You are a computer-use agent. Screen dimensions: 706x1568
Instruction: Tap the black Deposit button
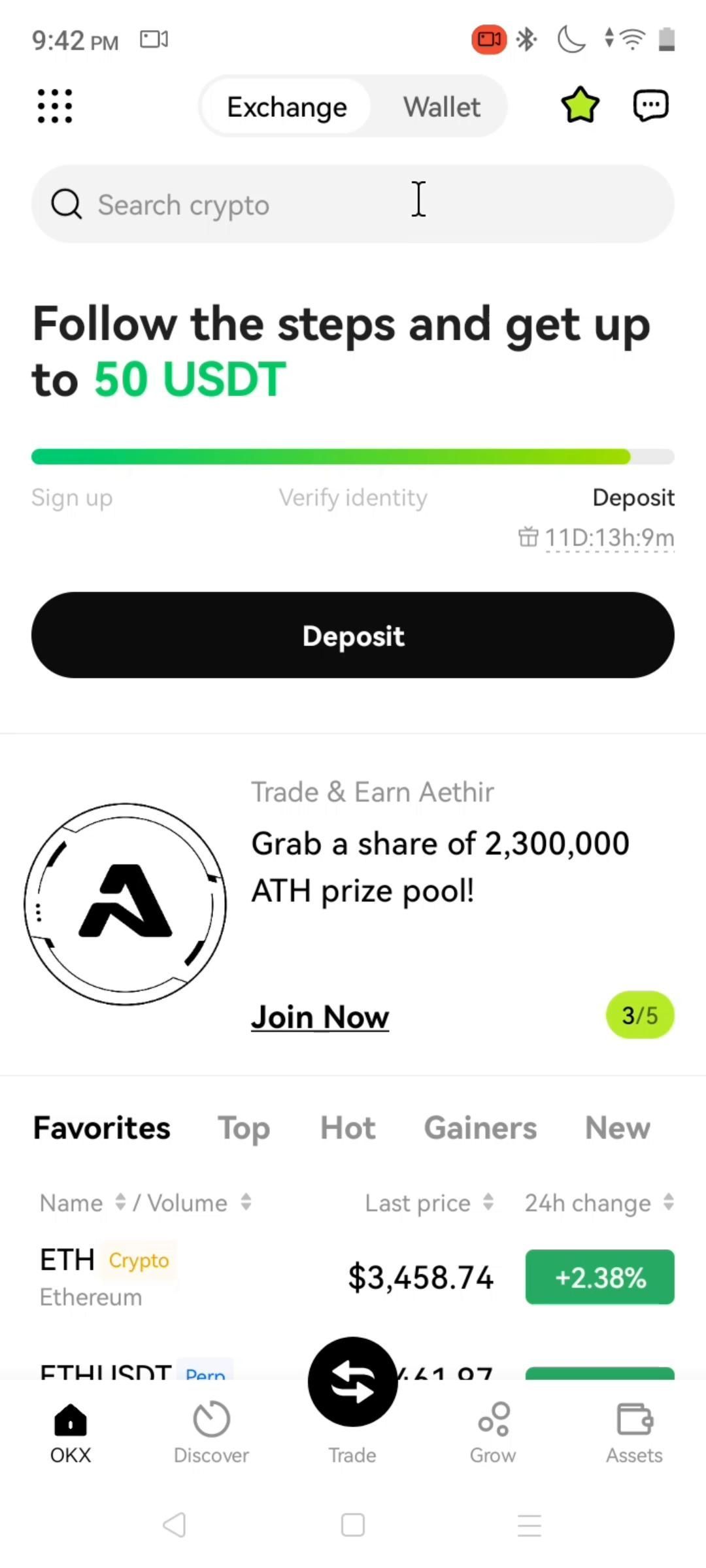353,635
